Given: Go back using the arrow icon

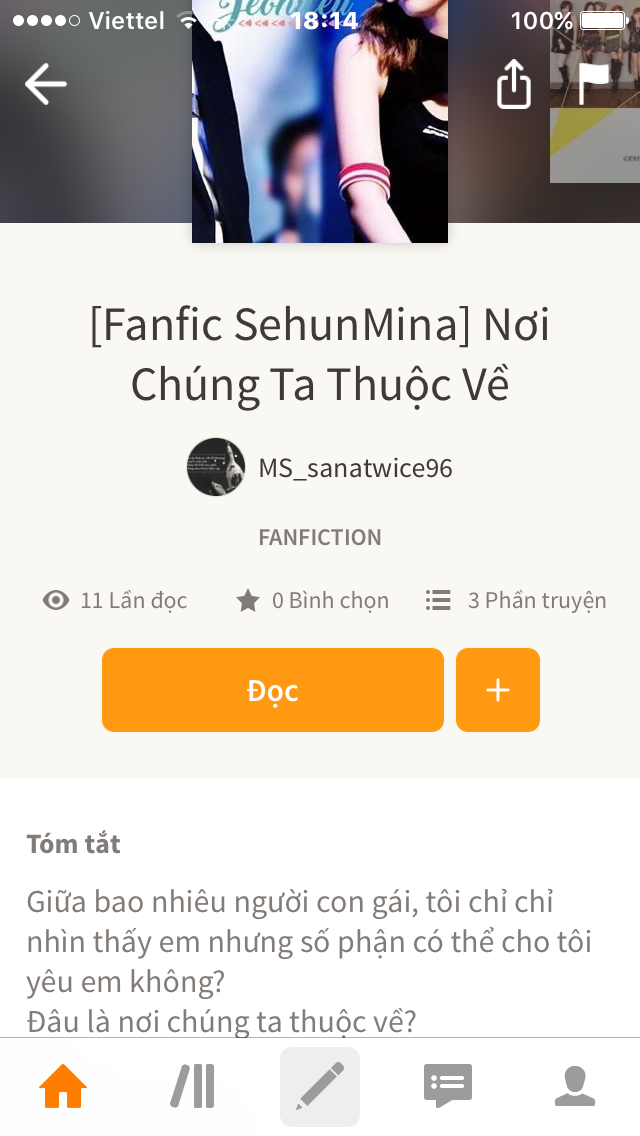Looking at the screenshot, I should click(x=46, y=84).
